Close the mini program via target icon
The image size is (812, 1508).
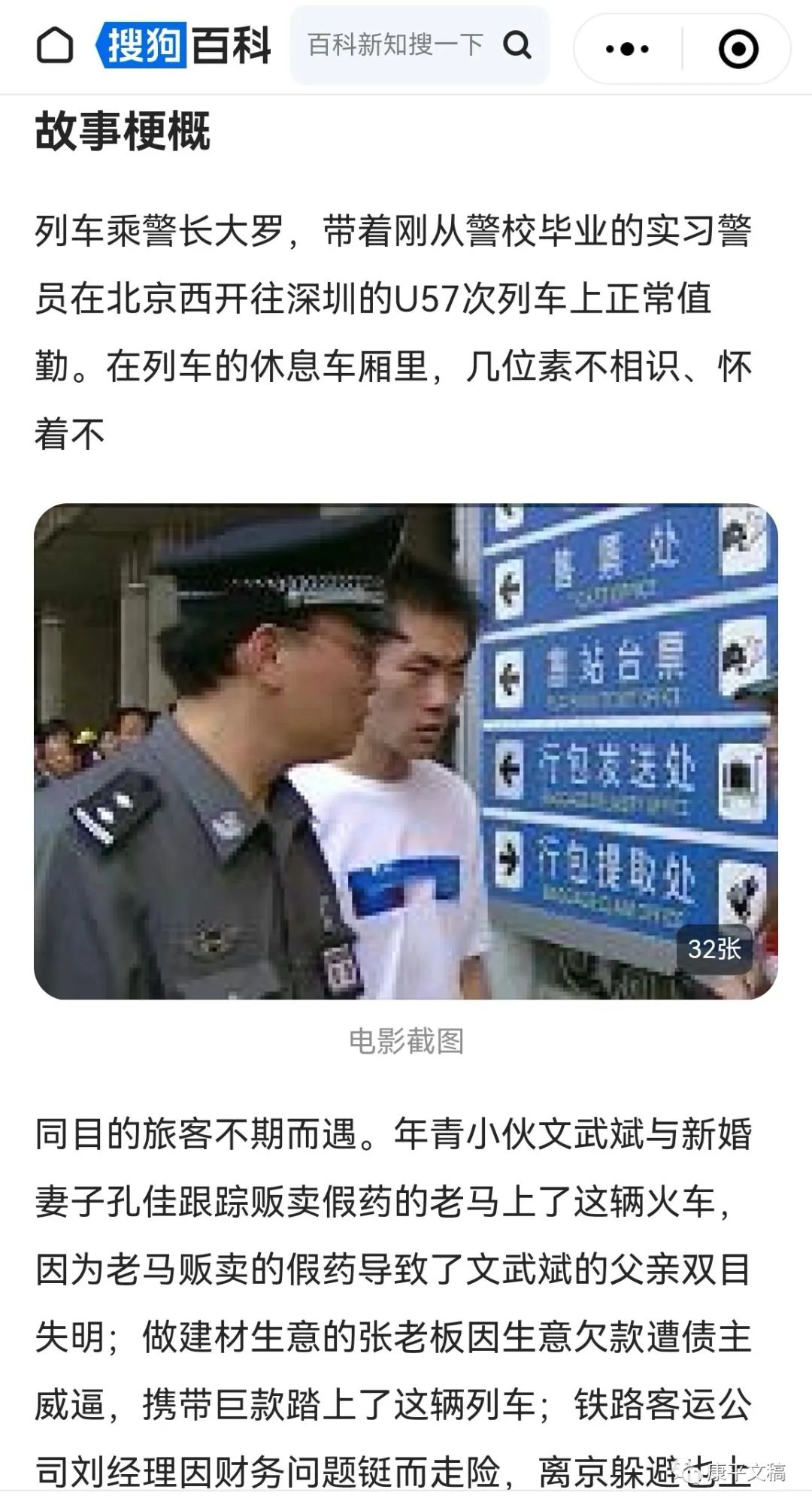(738, 49)
